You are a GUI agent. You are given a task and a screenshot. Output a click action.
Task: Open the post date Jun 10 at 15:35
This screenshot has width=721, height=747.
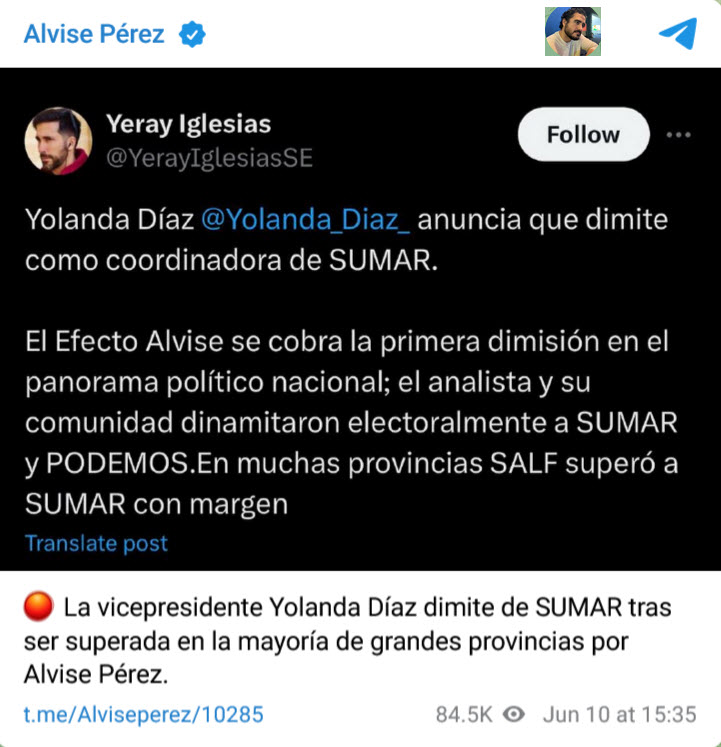pyautogui.click(x=619, y=714)
